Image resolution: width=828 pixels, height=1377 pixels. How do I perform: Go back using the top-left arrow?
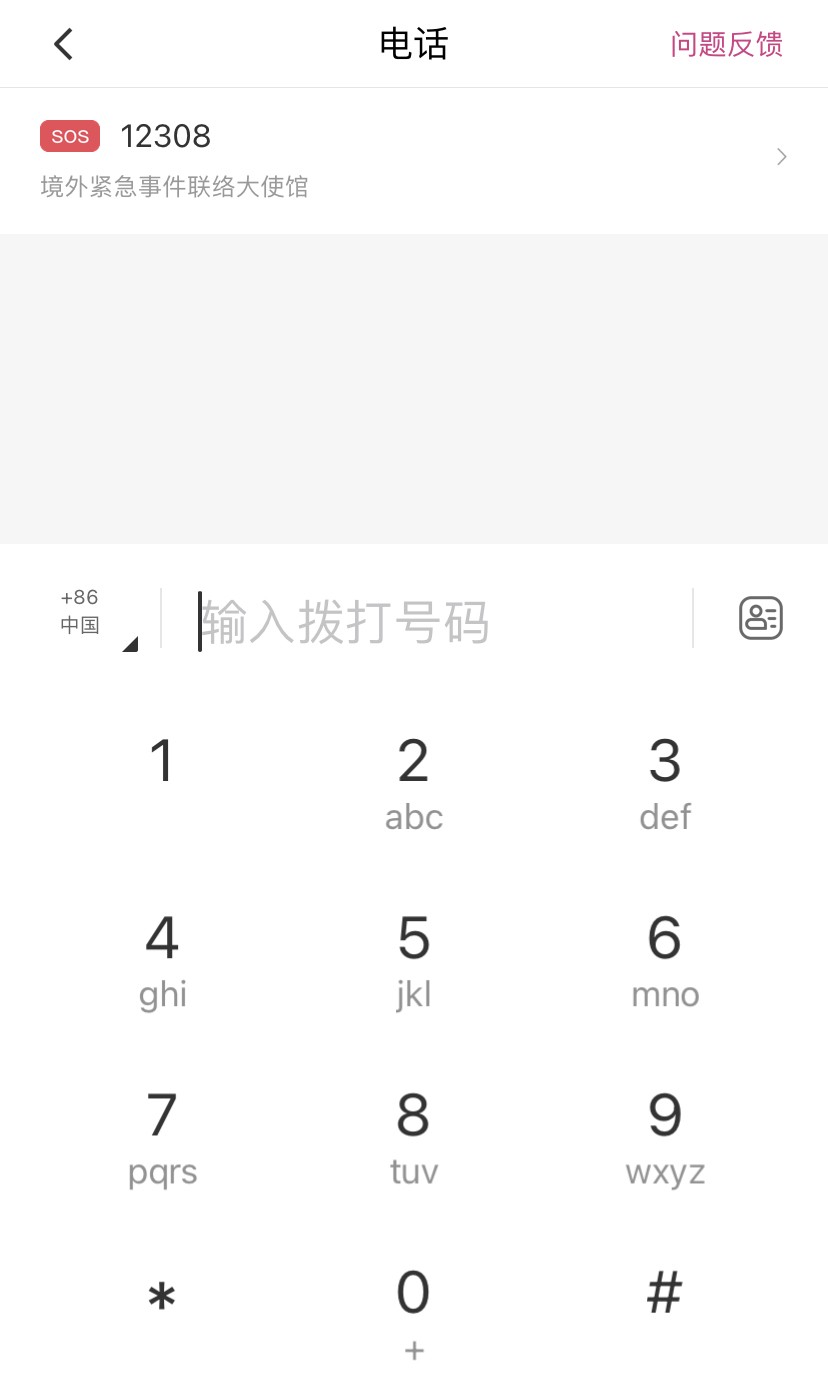coord(63,44)
